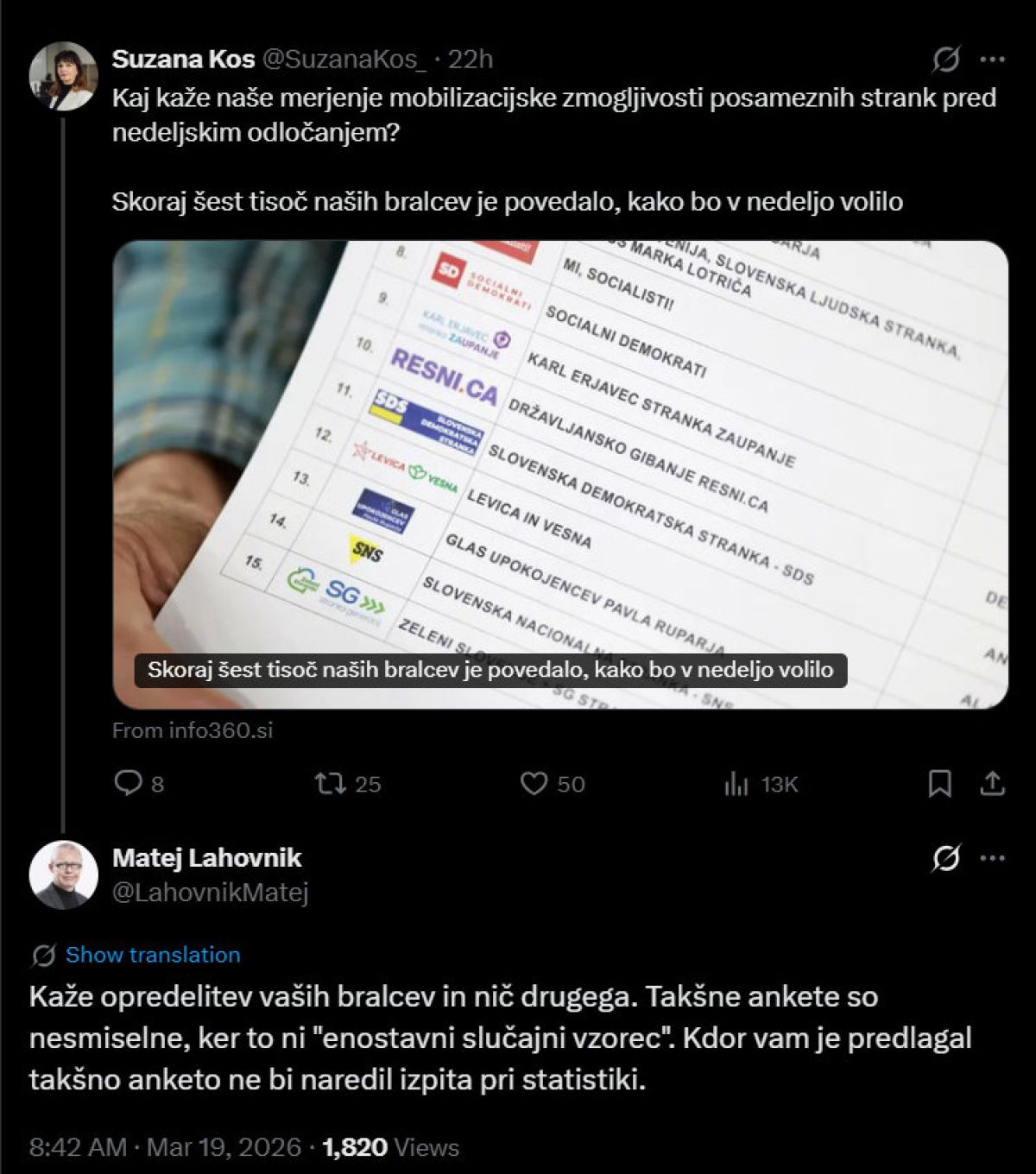The height and width of the screenshot is (1174, 1036).
Task: Open Suzana Kos's profile picture
Action: pos(63,76)
